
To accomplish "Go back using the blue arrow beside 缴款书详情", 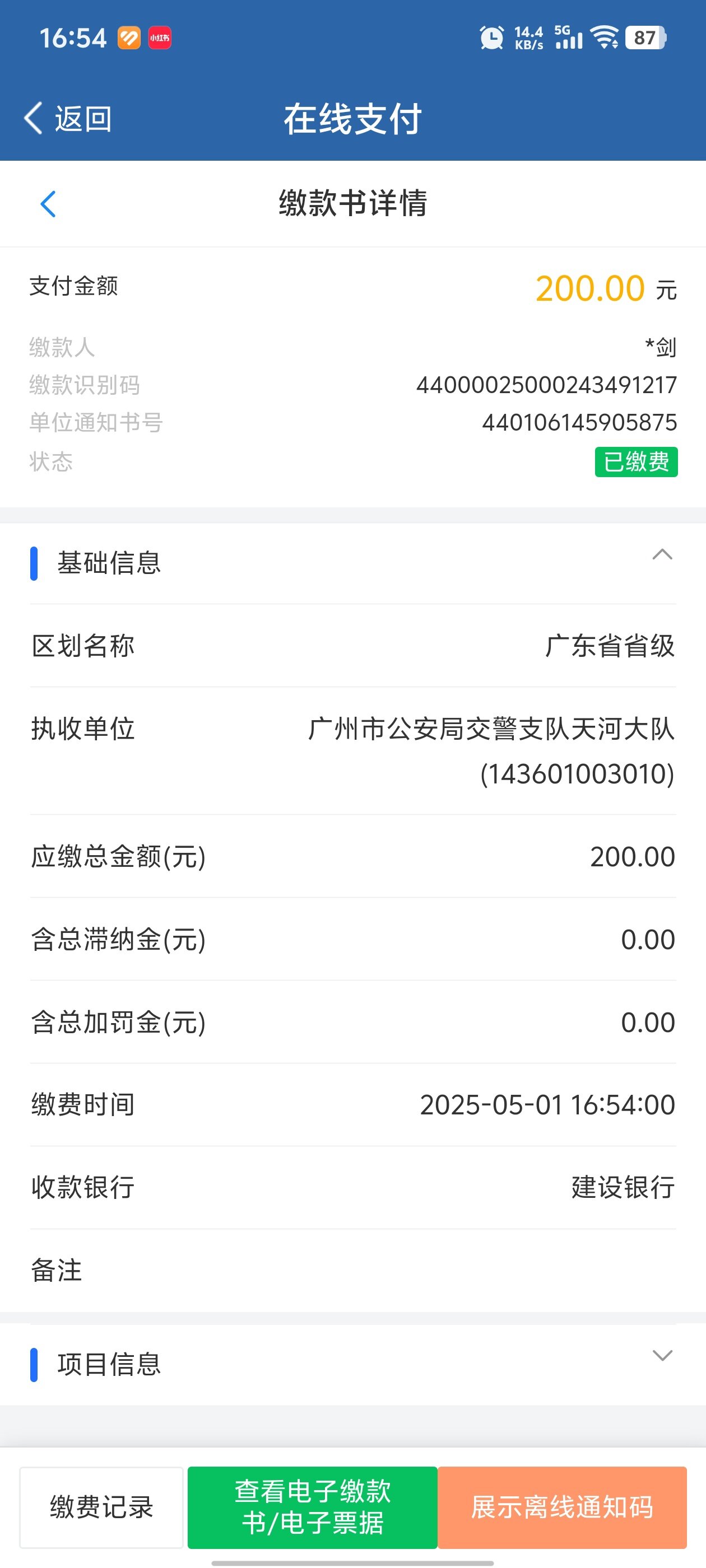I will pos(48,204).
